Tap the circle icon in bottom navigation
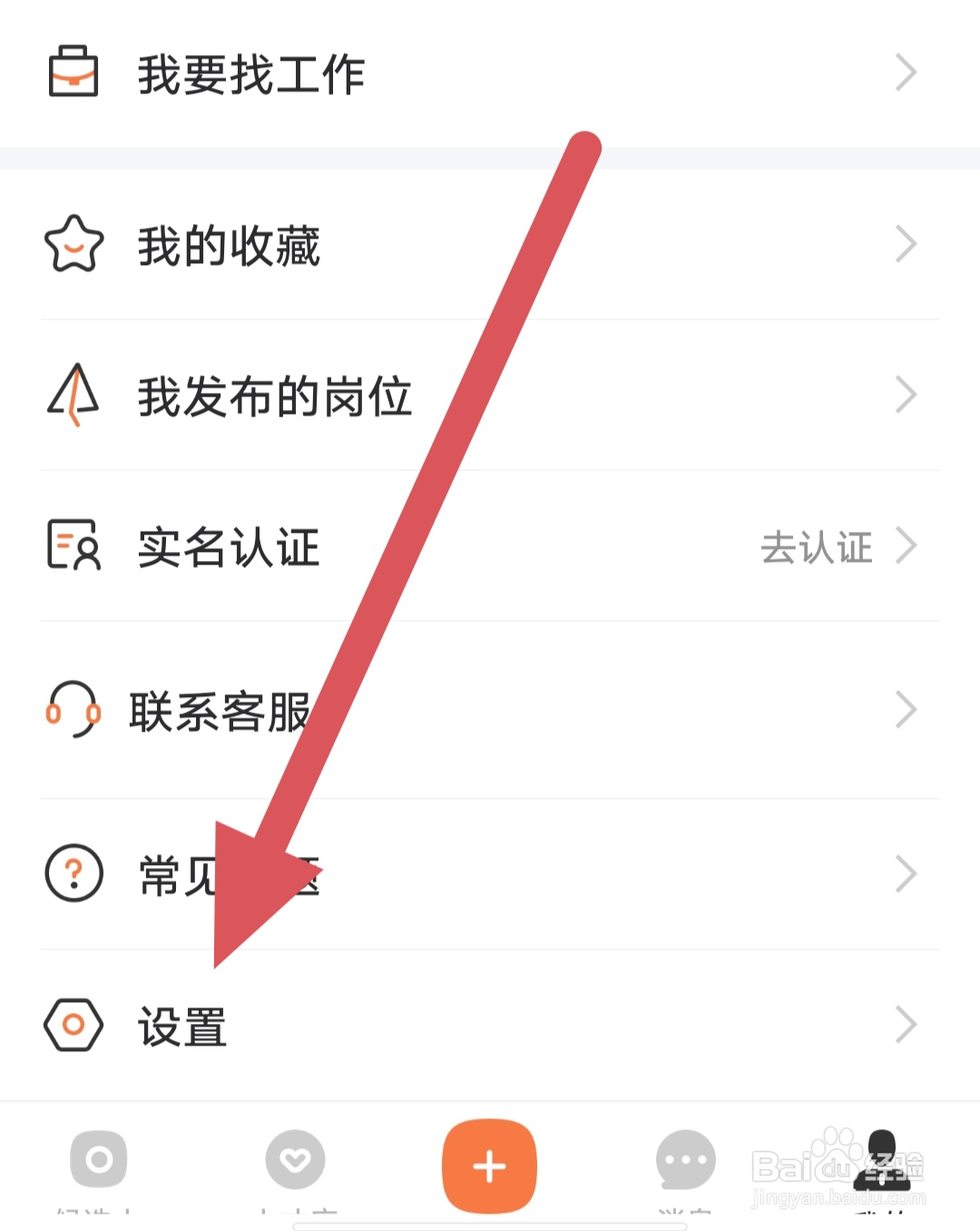980x1231 pixels. (x=98, y=1160)
